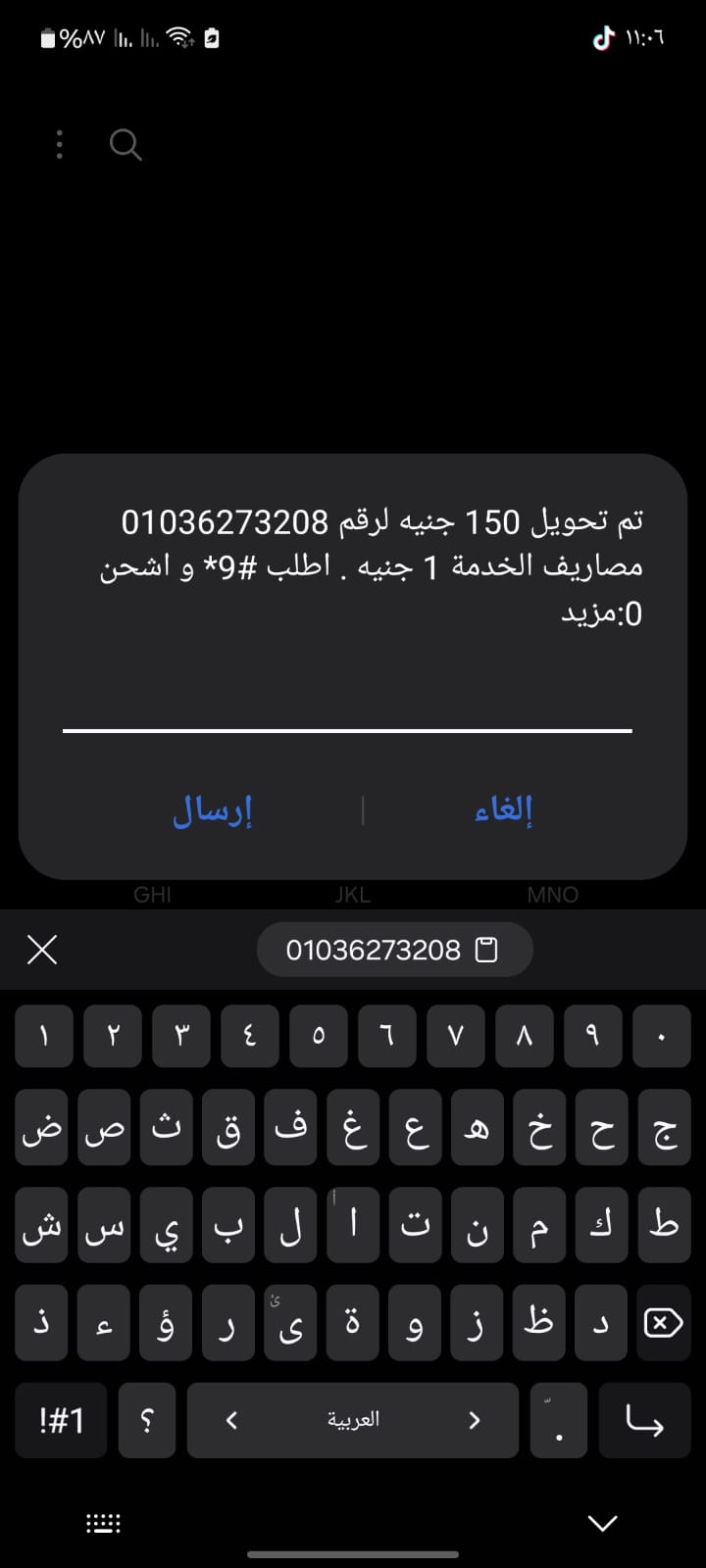Tap إلغاء to cancel the dialog
706x1568 pixels.
pyautogui.click(x=503, y=810)
